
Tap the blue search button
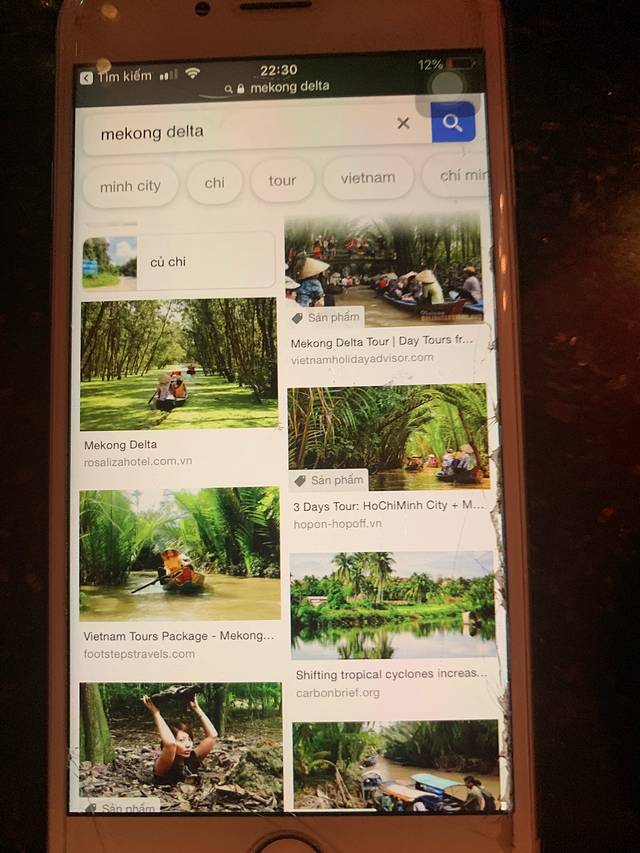pos(453,123)
